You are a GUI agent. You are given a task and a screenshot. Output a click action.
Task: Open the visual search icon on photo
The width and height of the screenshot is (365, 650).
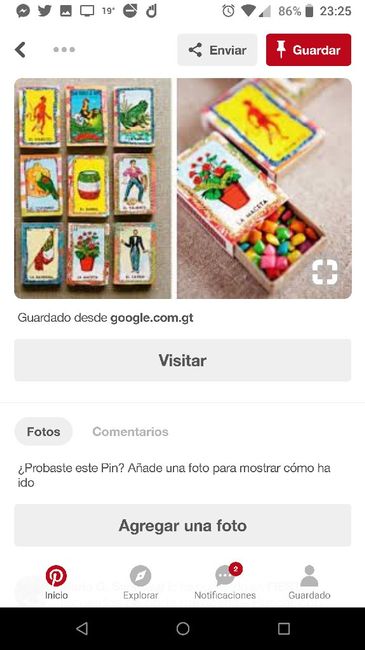pyautogui.click(x=324, y=272)
